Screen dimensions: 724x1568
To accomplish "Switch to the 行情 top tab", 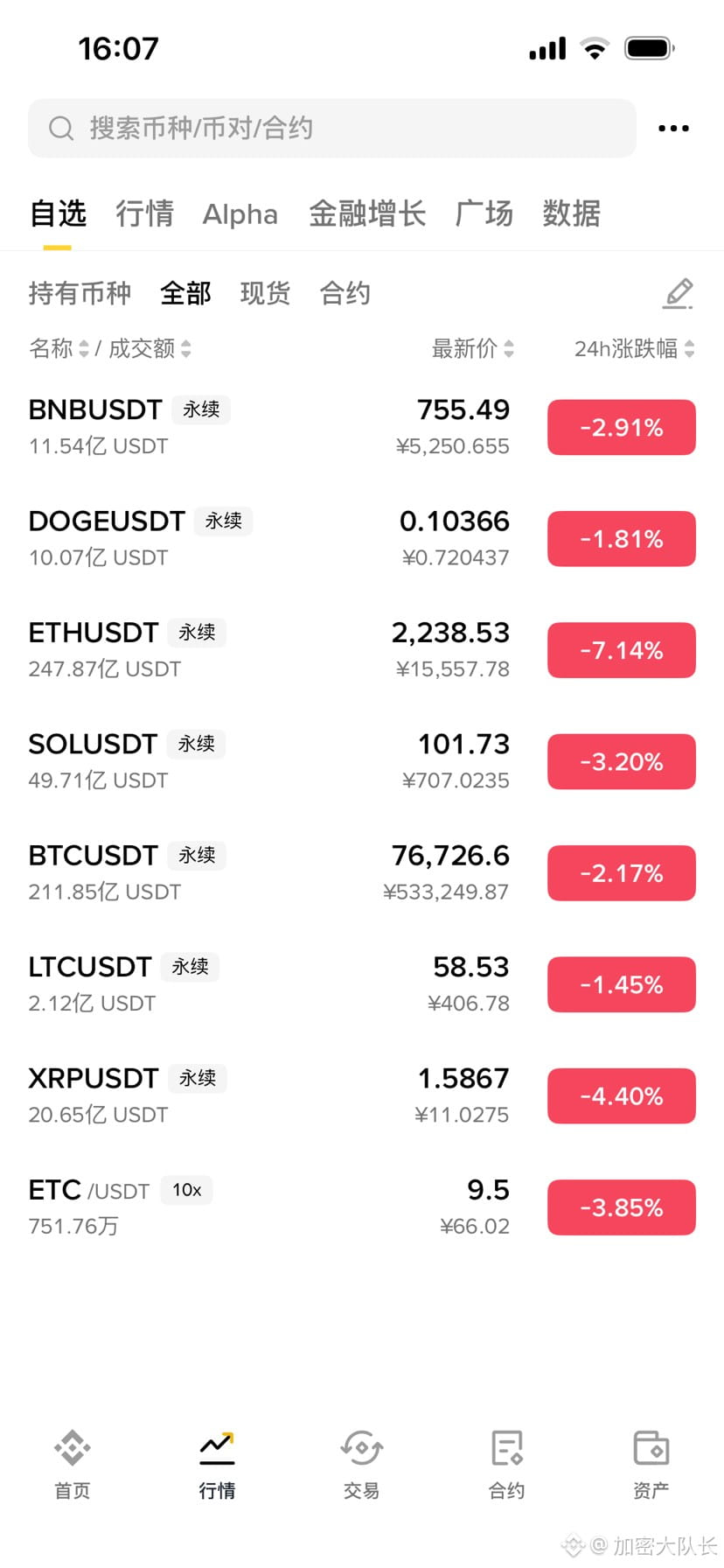I will (145, 213).
